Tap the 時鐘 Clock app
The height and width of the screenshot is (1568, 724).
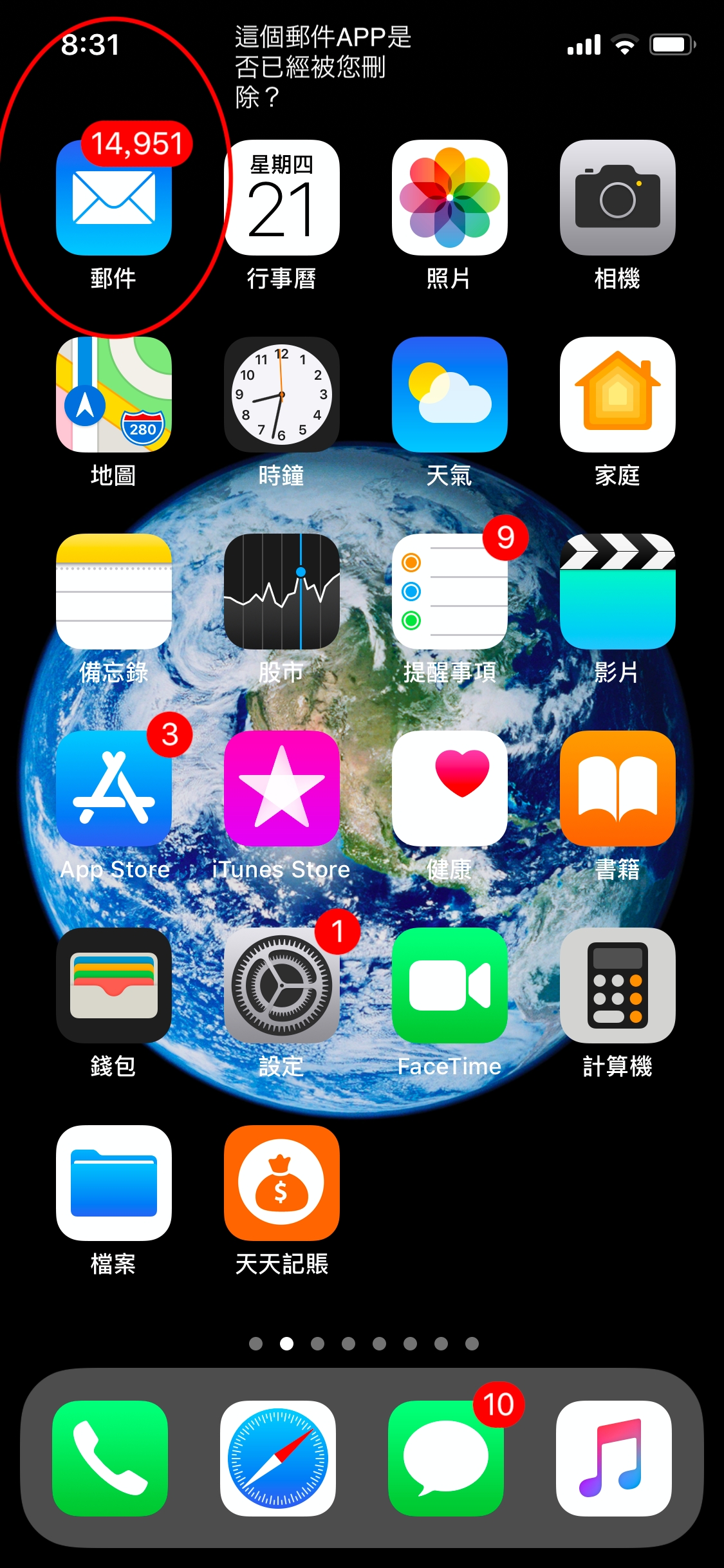click(x=282, y=395)
